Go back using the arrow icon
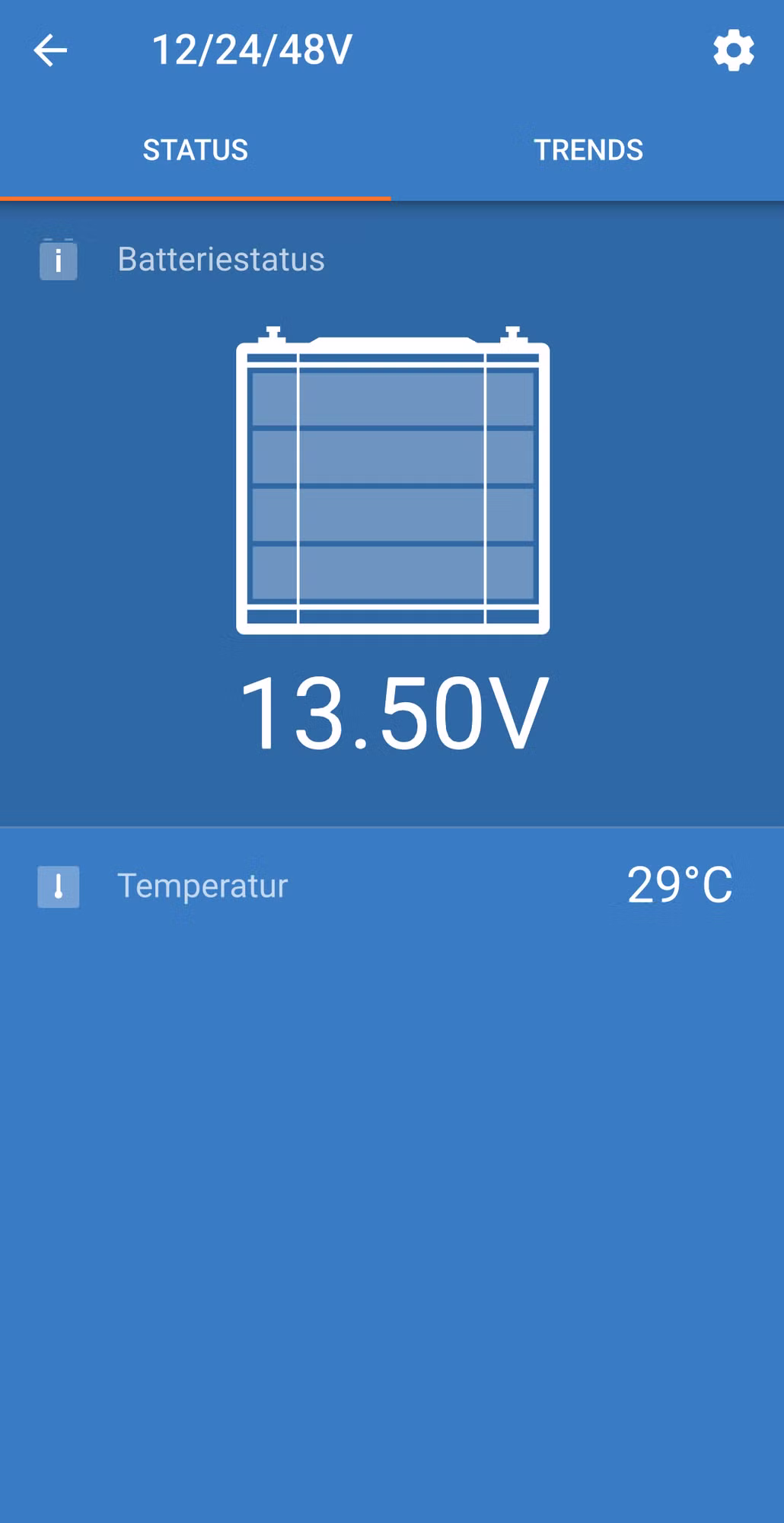The image size is (784, 1523). 51,51
